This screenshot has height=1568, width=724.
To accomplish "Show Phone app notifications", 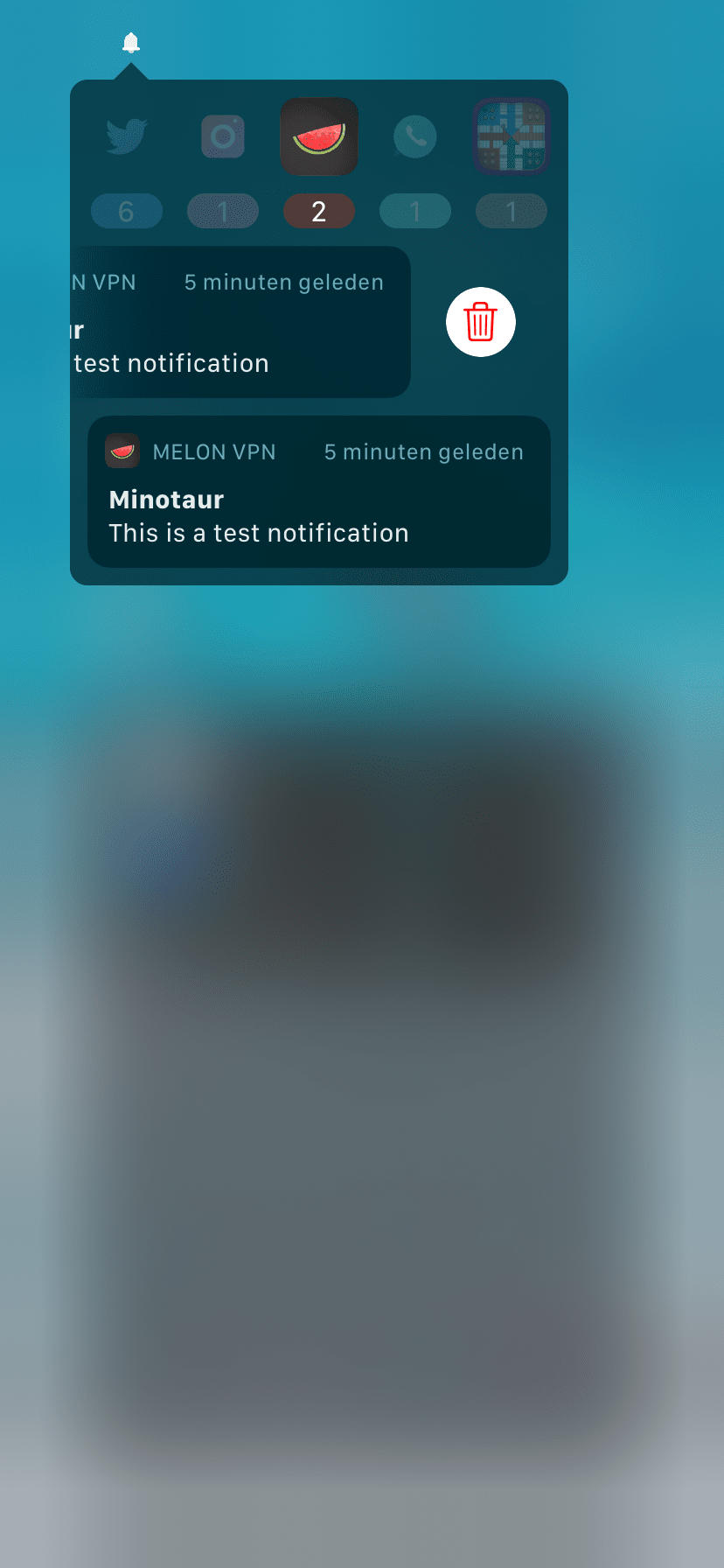I will click(x=415, y=136).
